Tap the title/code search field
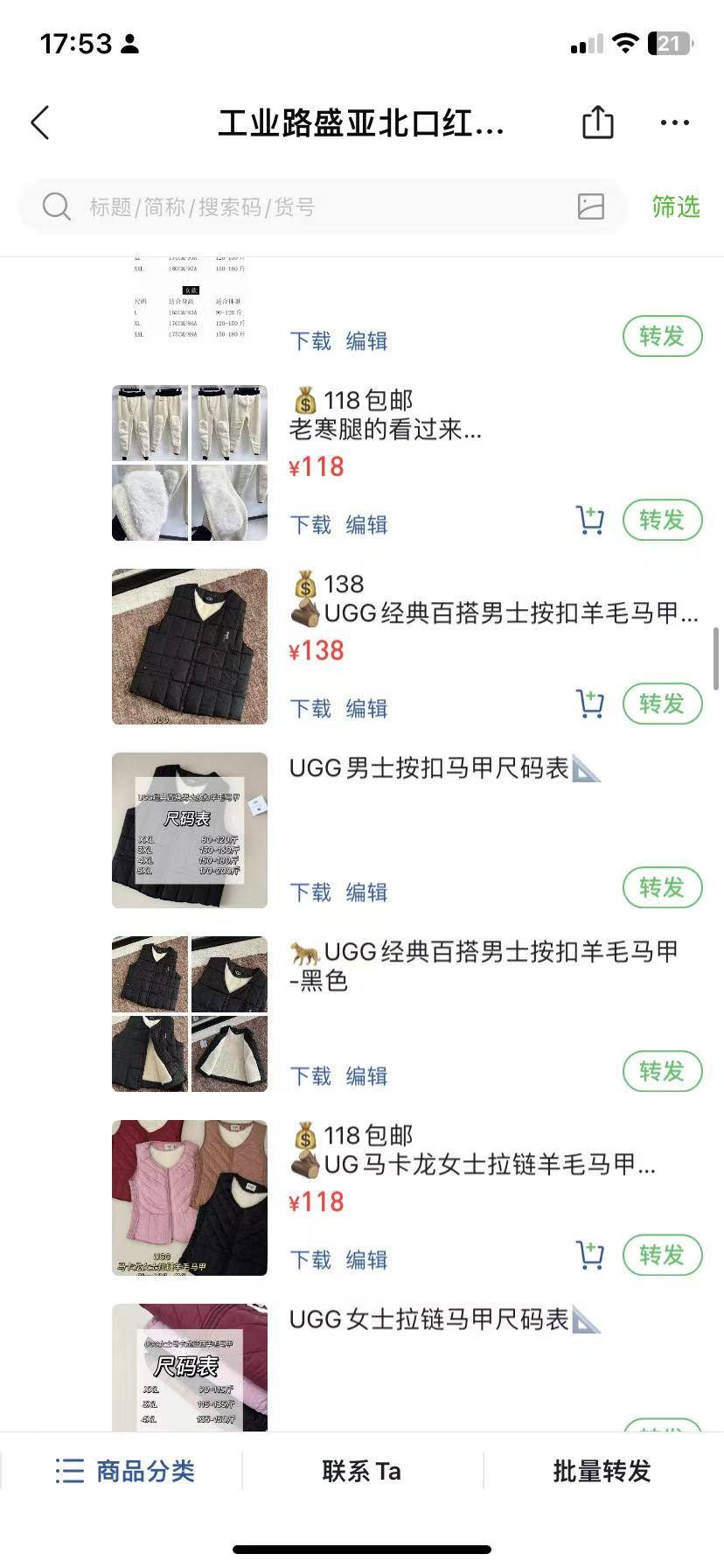The width and height of the screenshot is (724, 1568). click(306, 207)
